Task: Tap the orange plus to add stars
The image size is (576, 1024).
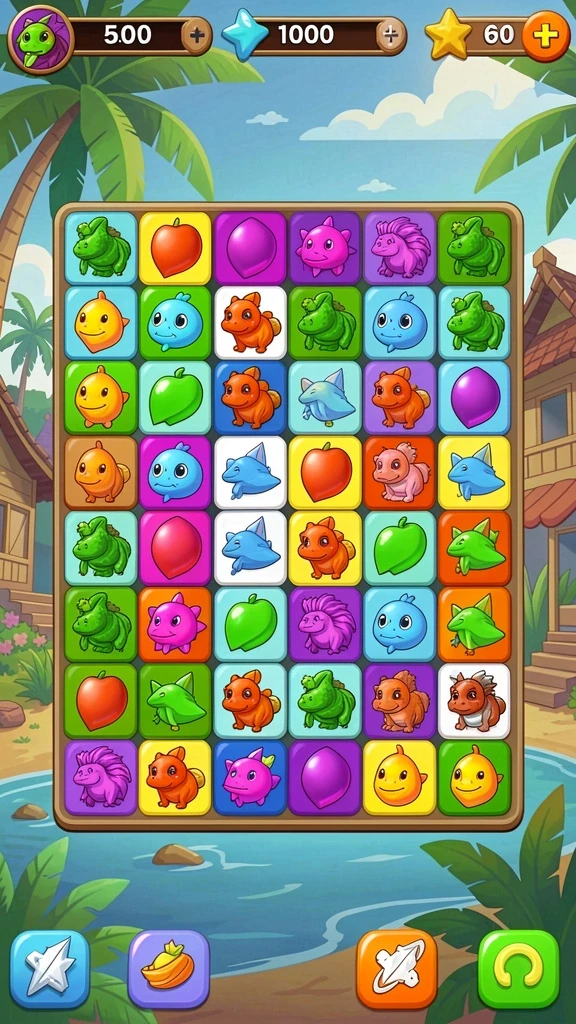Action: (545, 36)
